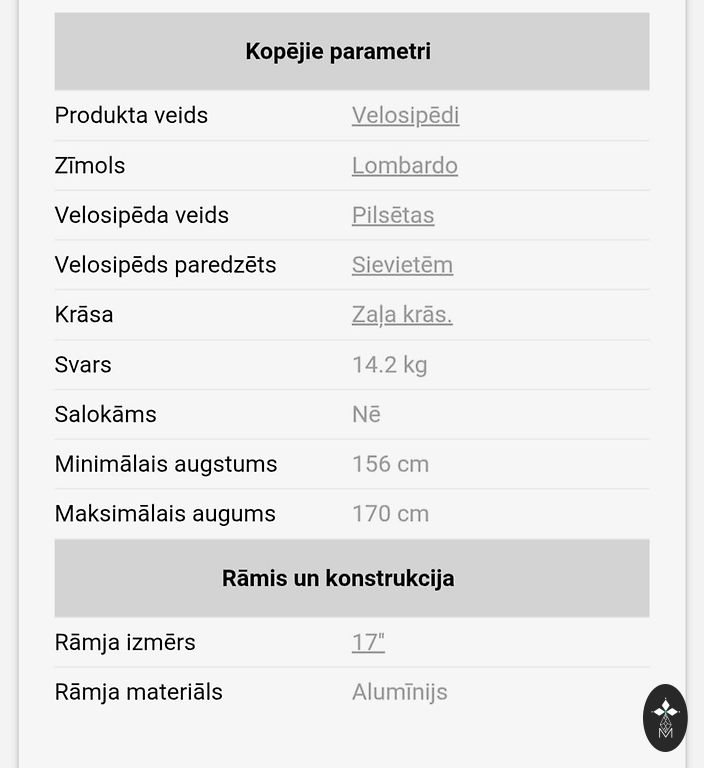
Task: Open the Velosipēdi product type link
Action: [405, 115]
